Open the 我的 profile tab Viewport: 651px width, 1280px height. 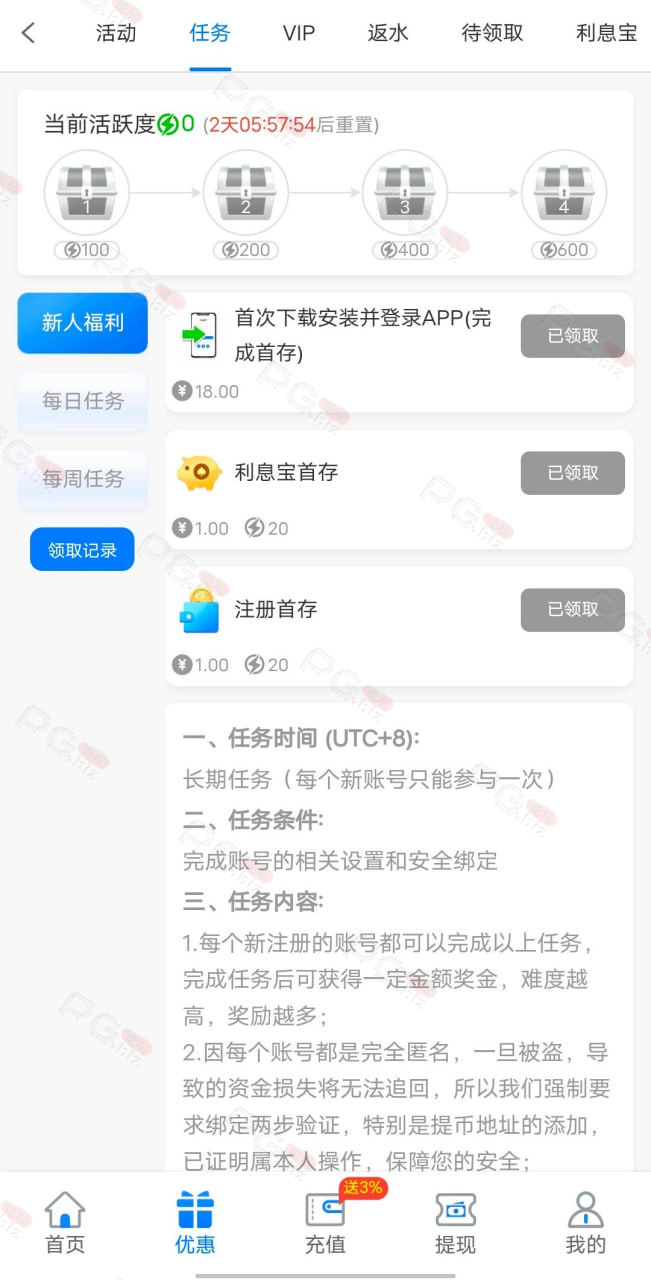pyautogui.click(x=586, y=1223)
